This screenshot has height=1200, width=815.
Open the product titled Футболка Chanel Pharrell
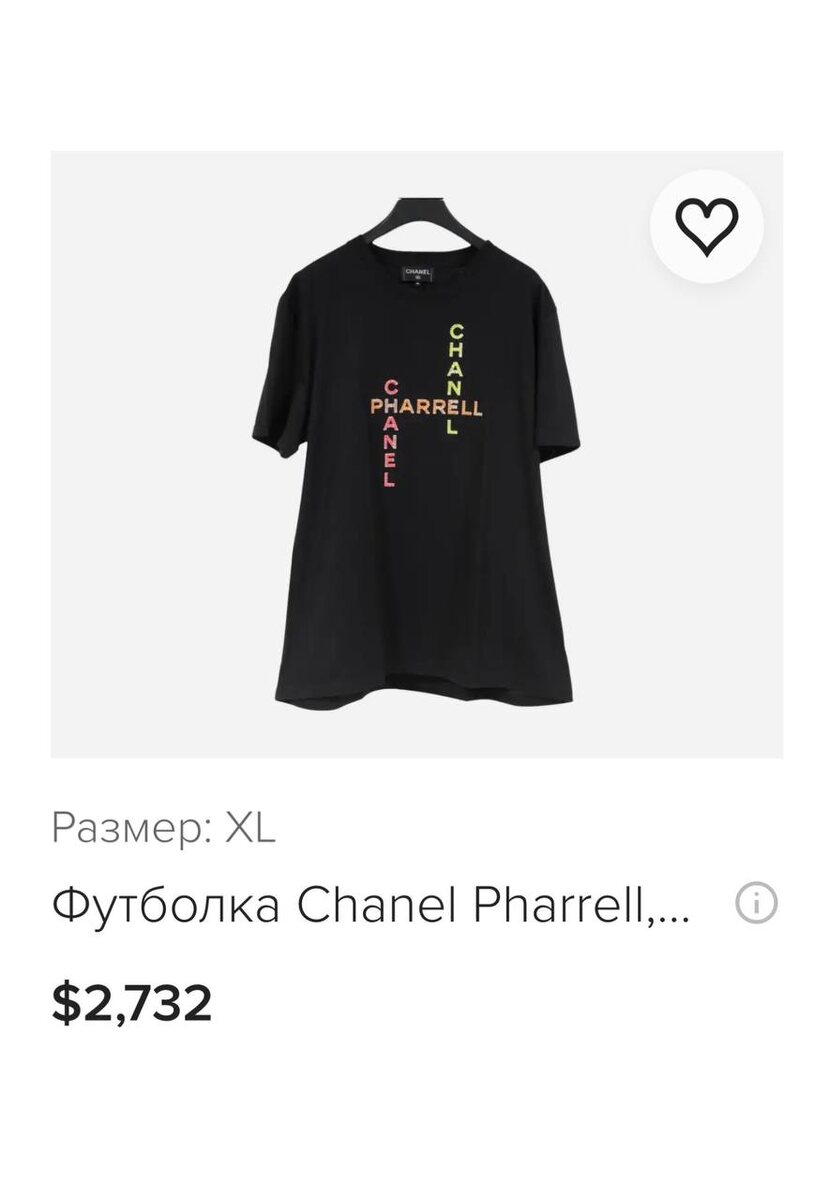click(370, 902)
